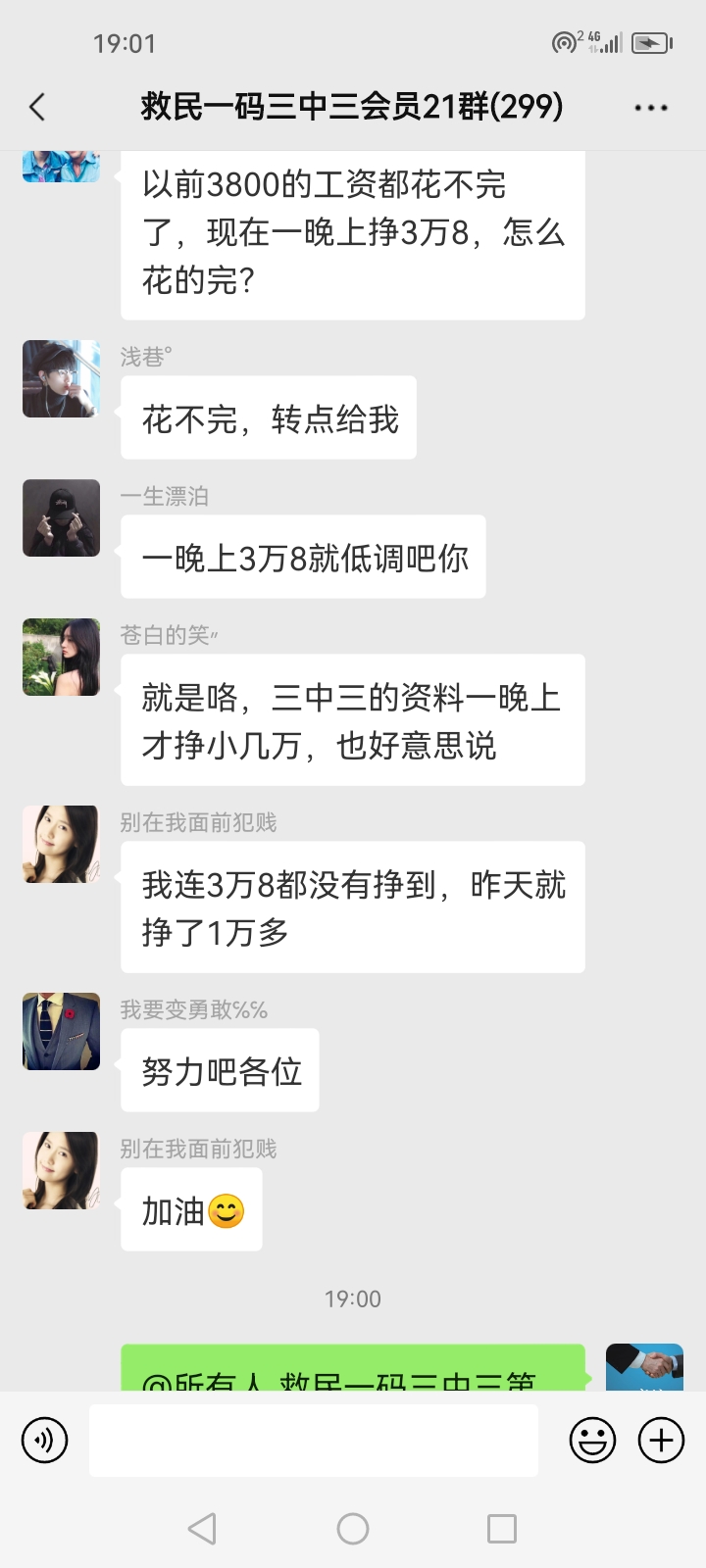The image size is (706, 1568).
Task: Open 浅巷's profile avatar
Action: point(61,379)
